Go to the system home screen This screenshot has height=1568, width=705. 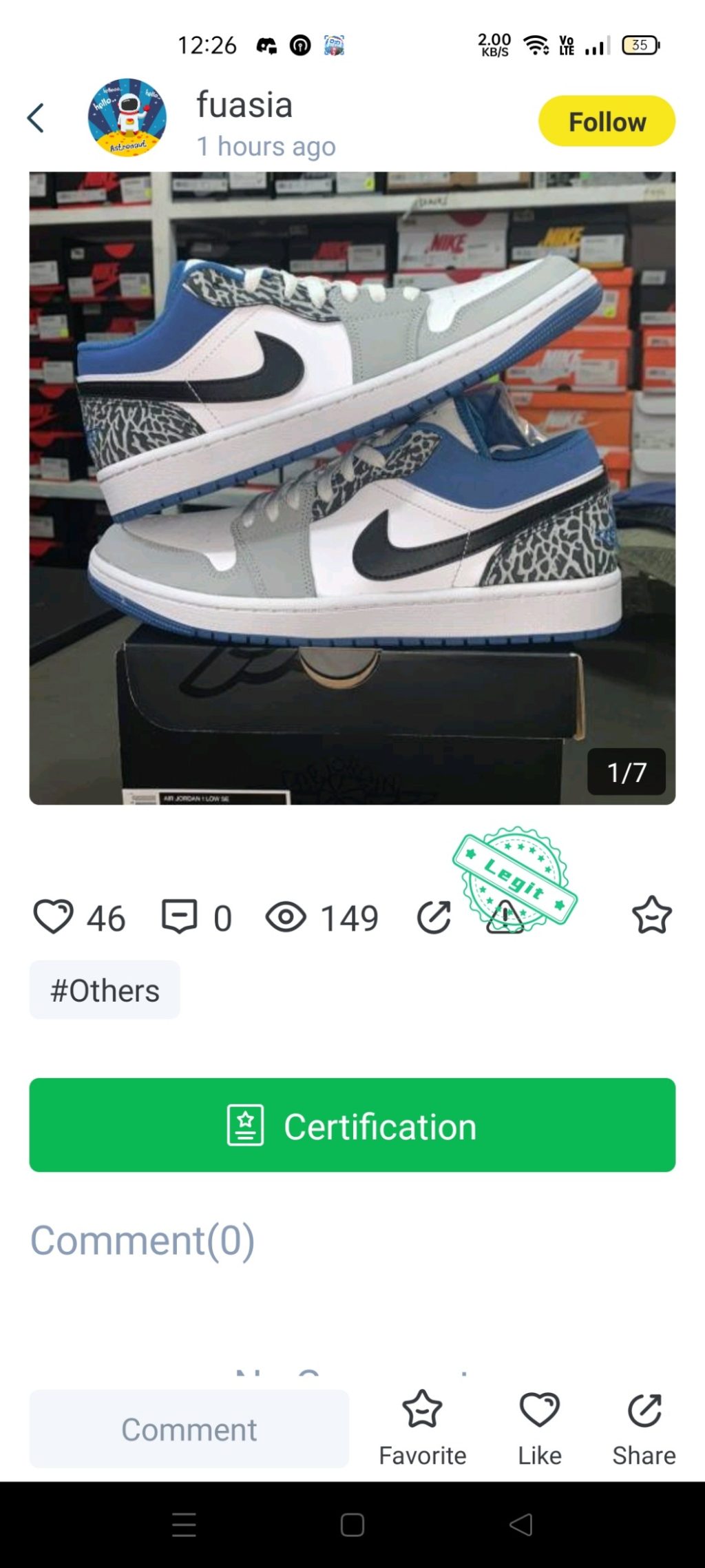352,1525
